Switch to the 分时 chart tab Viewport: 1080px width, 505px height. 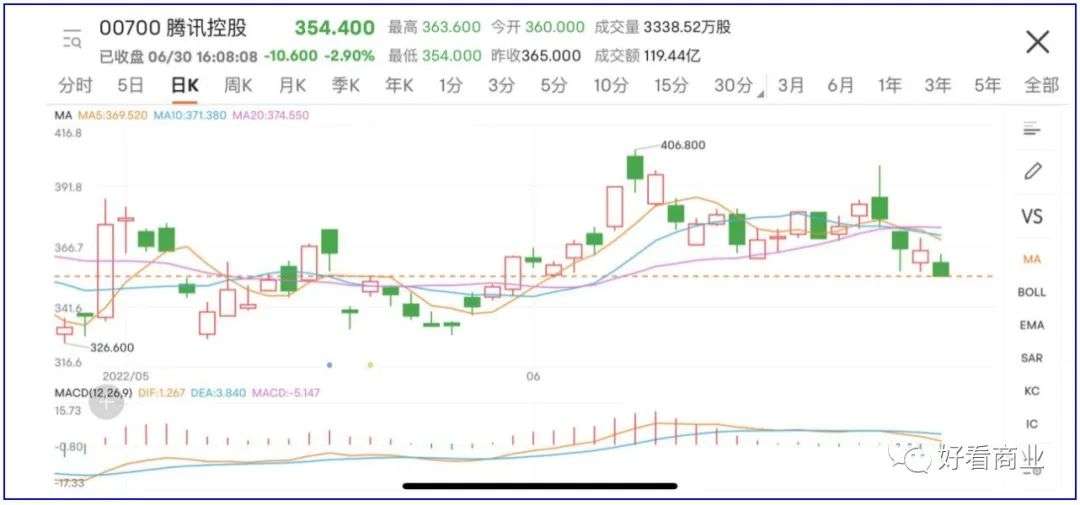coord(75,86)
